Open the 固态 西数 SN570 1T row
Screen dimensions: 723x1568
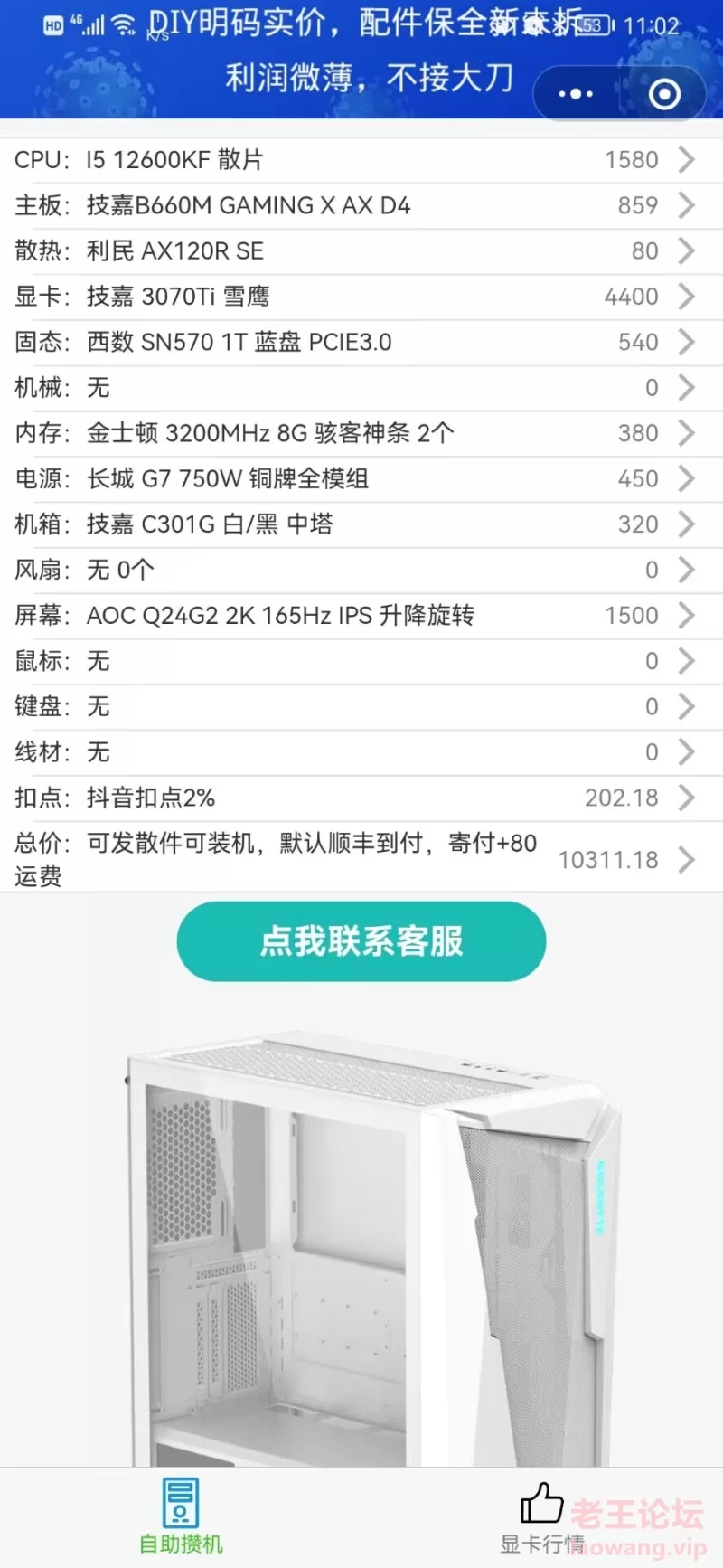361,342
